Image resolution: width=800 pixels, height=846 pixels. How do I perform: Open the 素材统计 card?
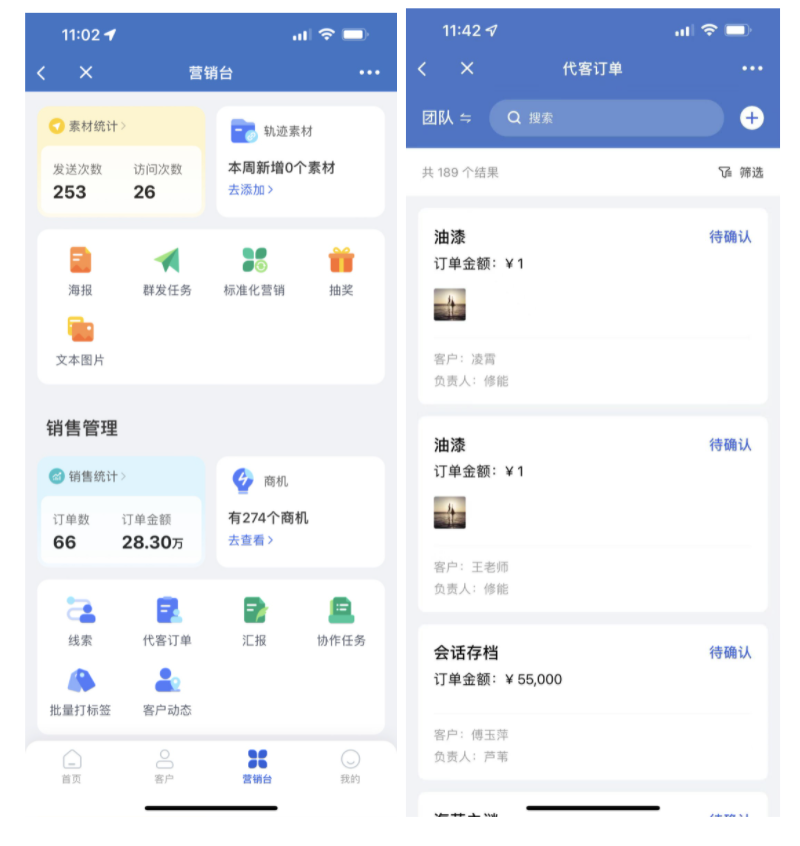coord(88,126)
